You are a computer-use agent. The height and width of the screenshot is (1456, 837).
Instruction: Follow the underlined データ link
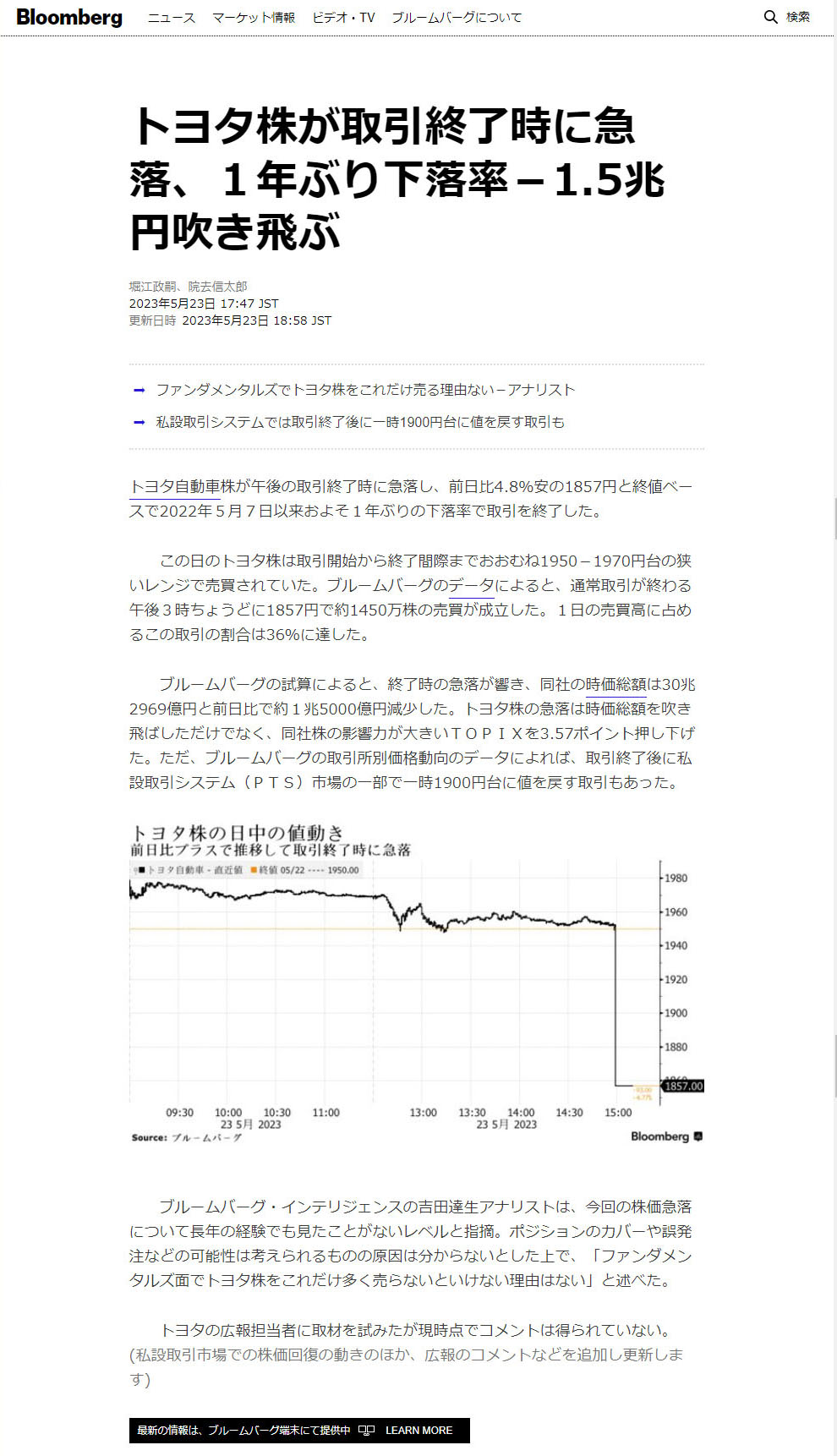[x=471, y=585]
